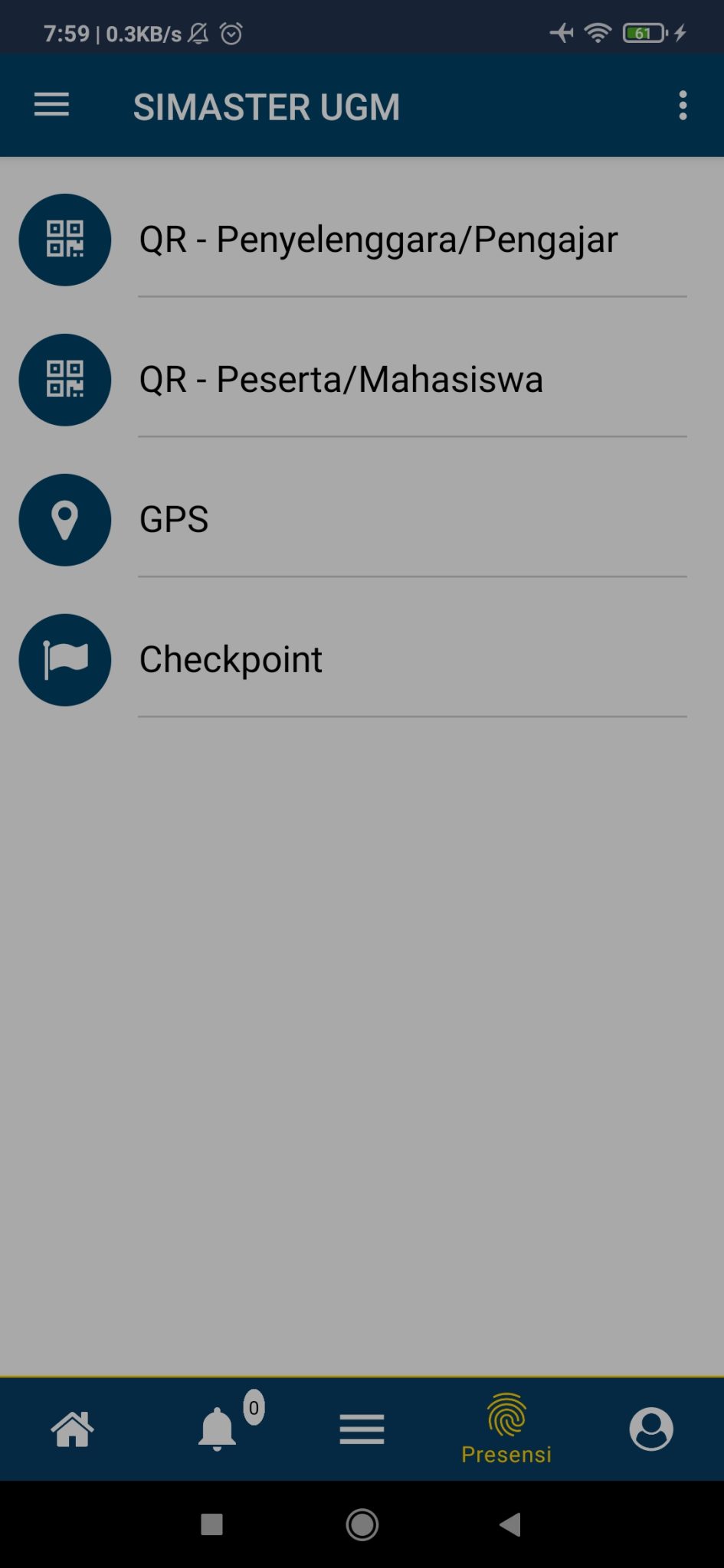724x1568 pixels.
Task: Open the profile account tab
Action: (651, 1429)
